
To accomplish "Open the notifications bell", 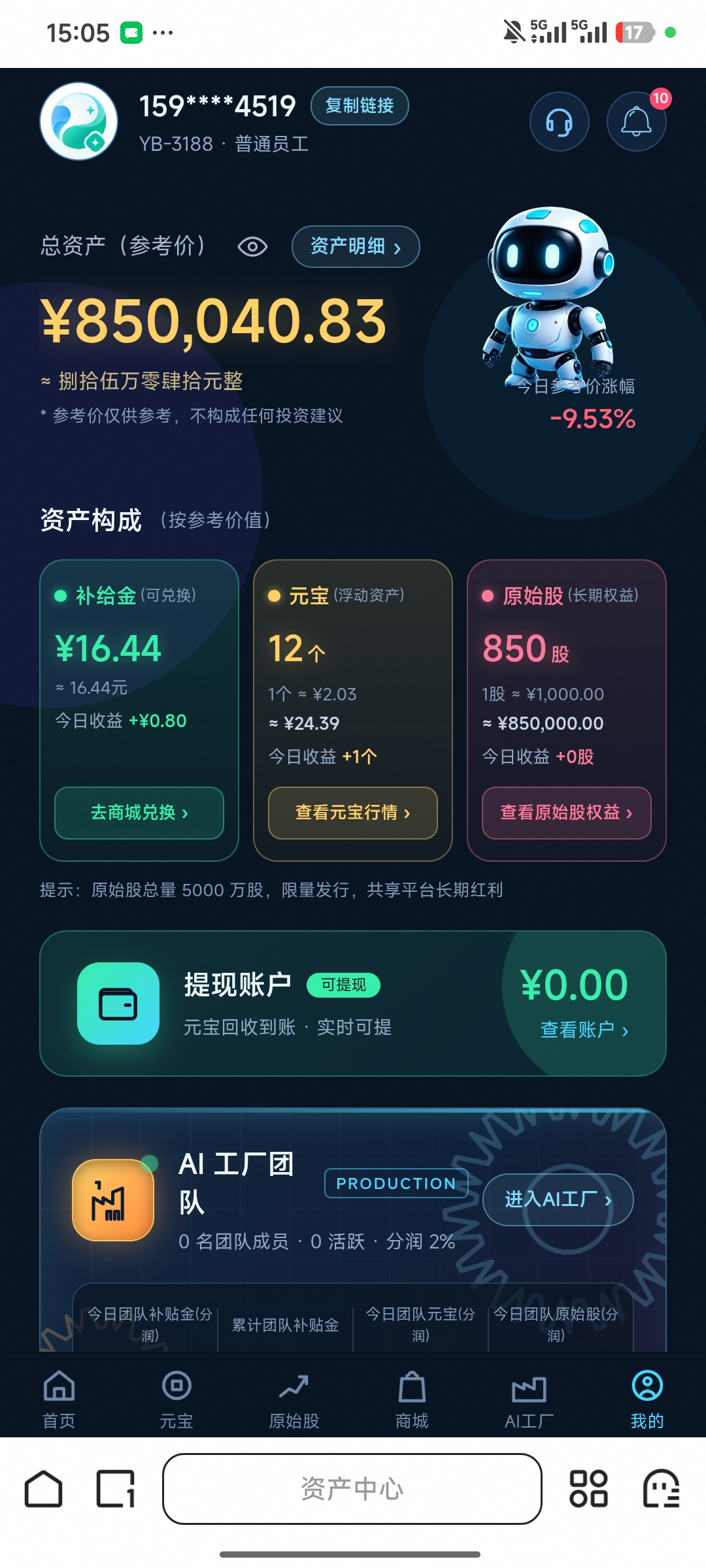I will 636,122.
